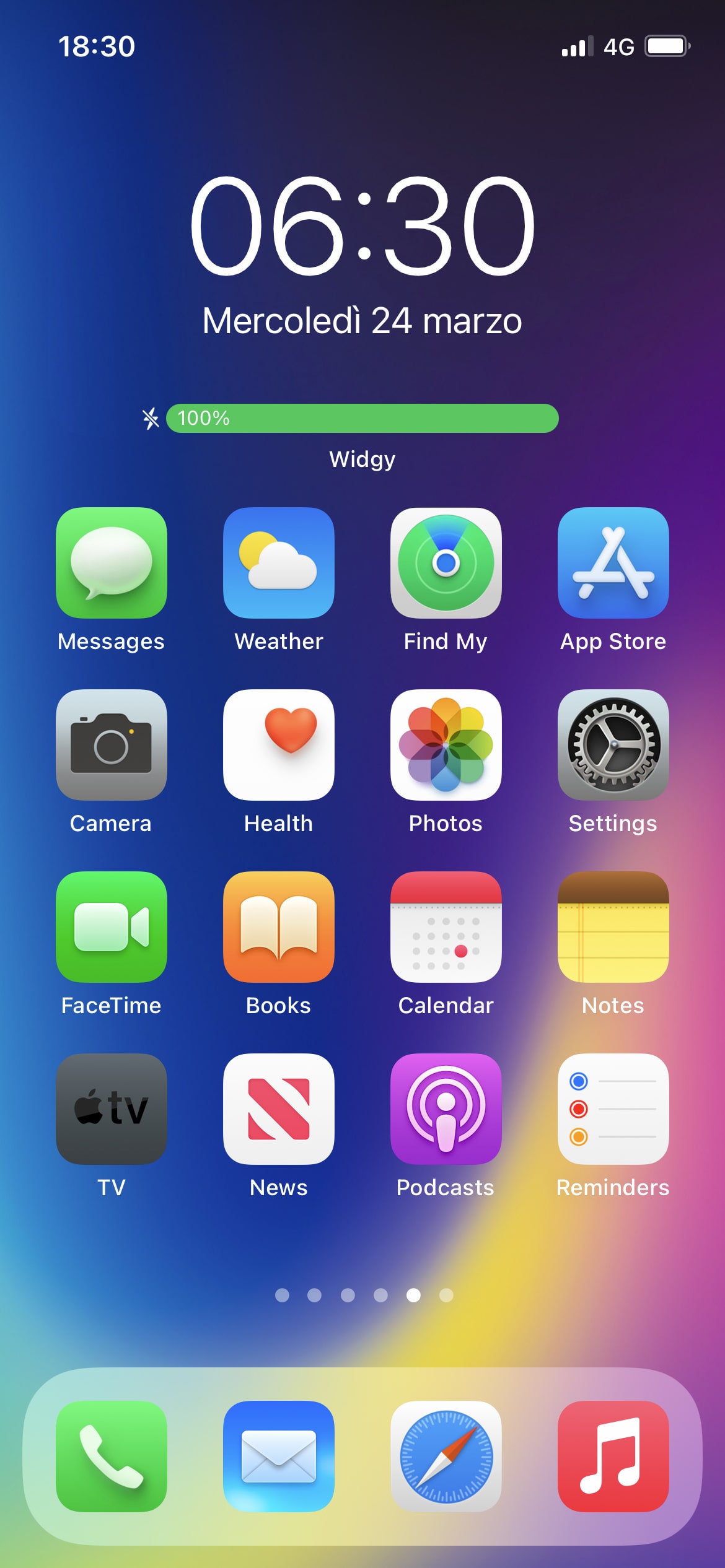Open the Photos app

click(x=446, y=744)
